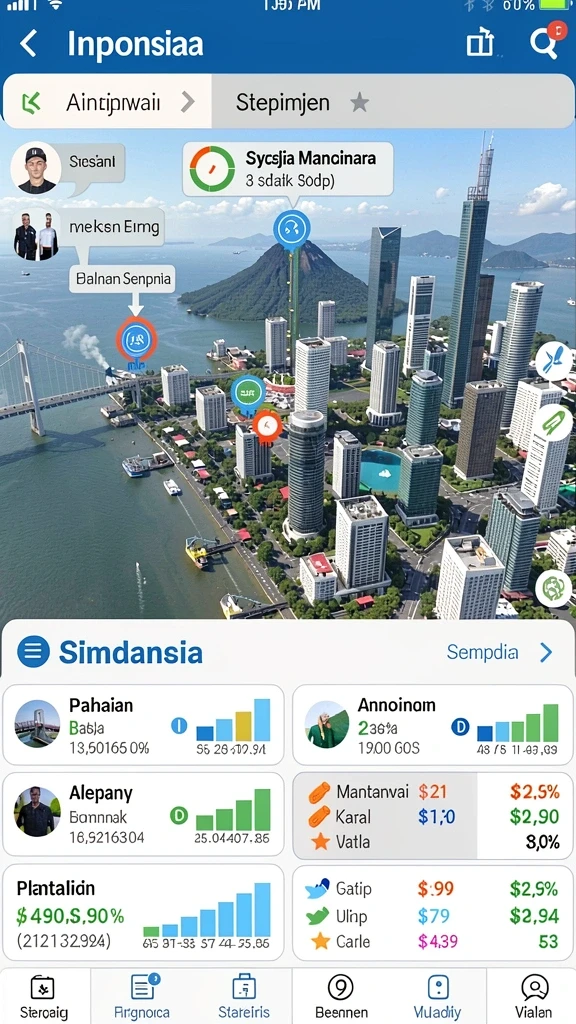This screenshot has height=1024, width=576.
Task: Open the Plantaliän card
Action: pos(144,913)
